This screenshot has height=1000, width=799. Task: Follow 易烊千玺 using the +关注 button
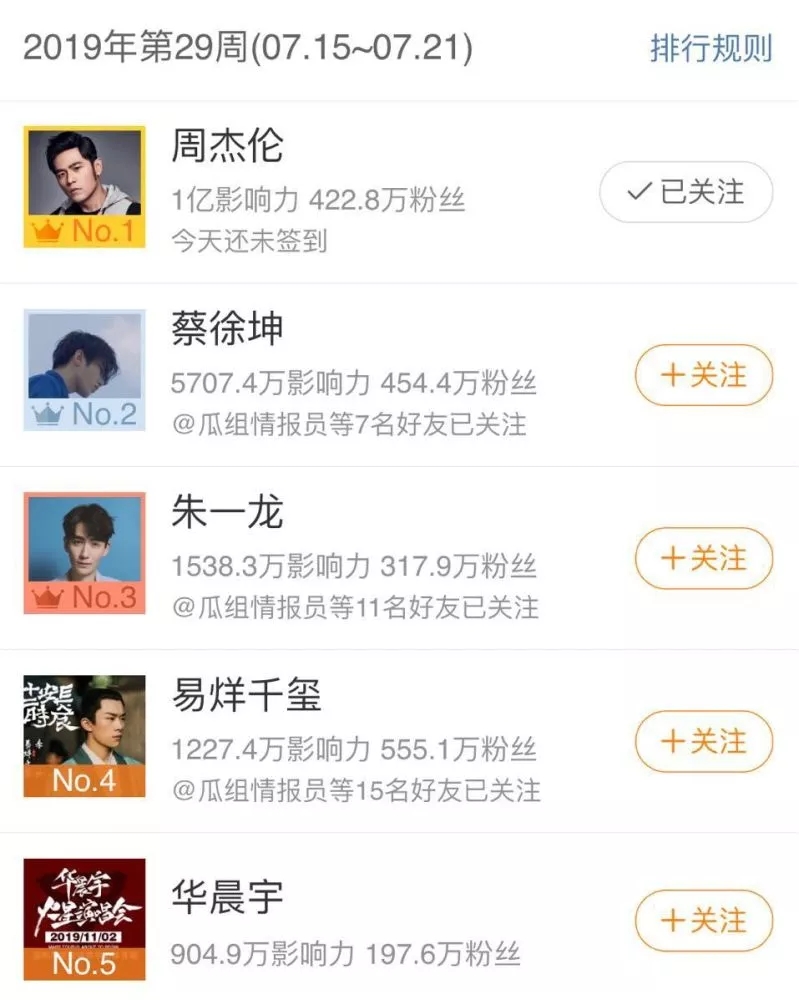[x=702, y=742]
